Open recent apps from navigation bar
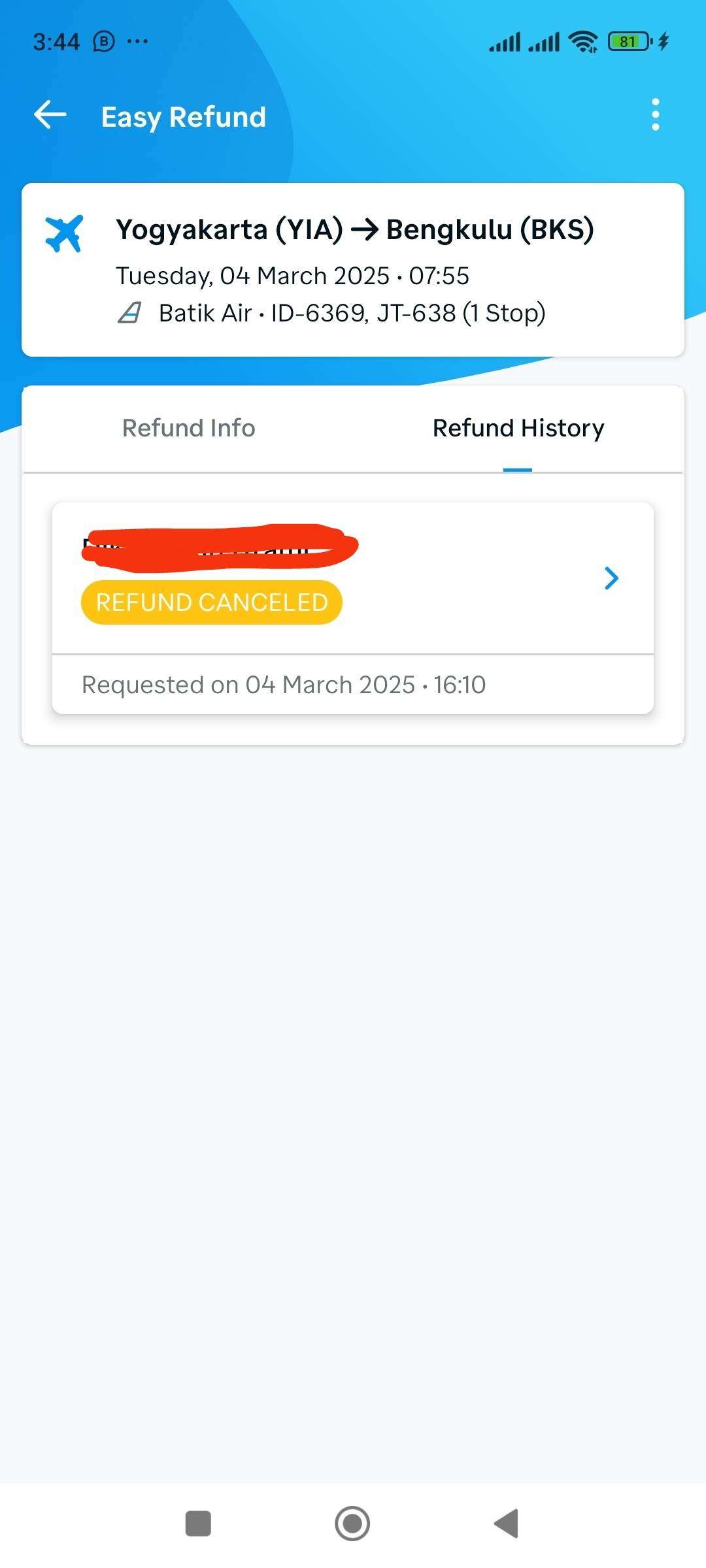The height and width of the screenshot is (1568, 706). (198, 1524)
